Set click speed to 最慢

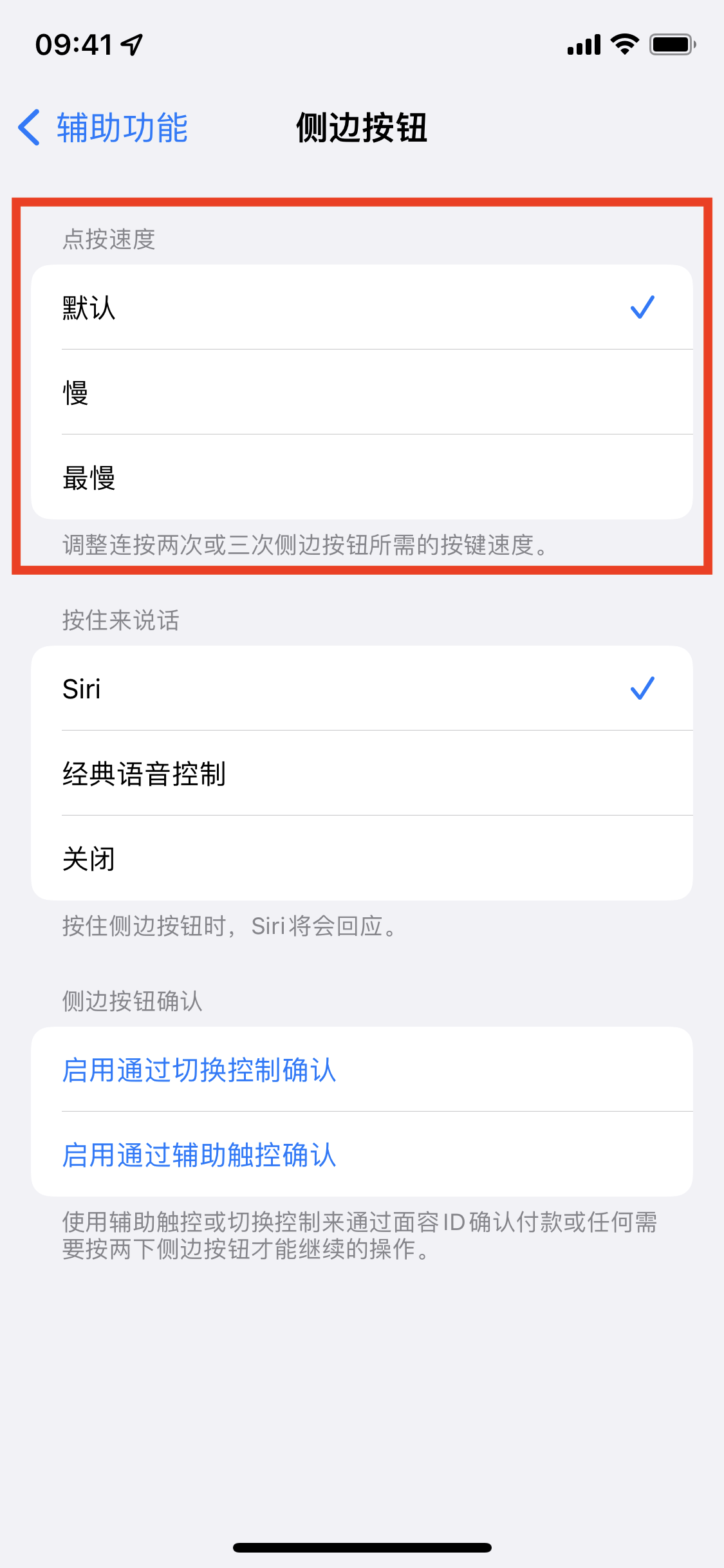(x=360, y=478)
